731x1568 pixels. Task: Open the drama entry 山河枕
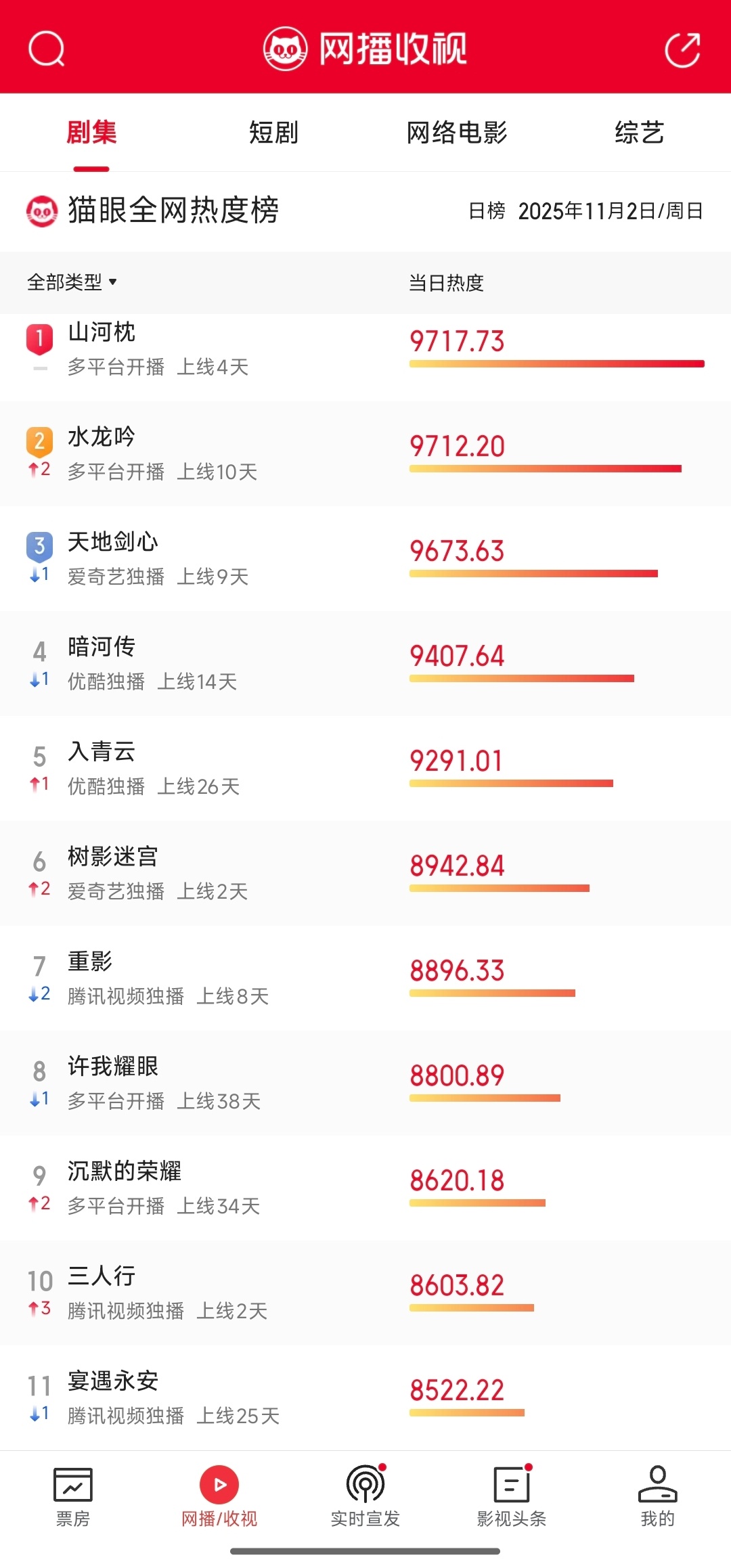[x=103, y=332]
